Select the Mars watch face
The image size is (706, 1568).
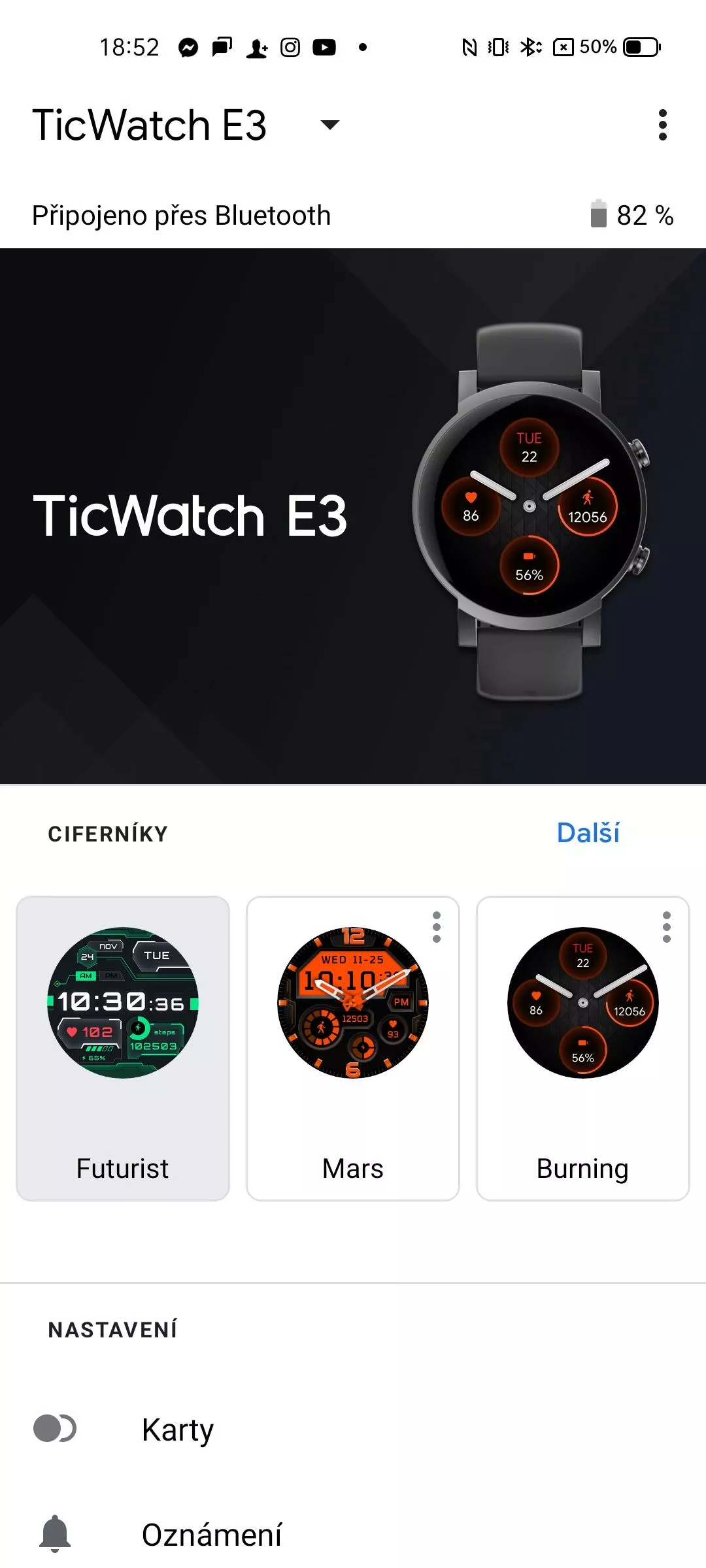tap(353, 1049)
